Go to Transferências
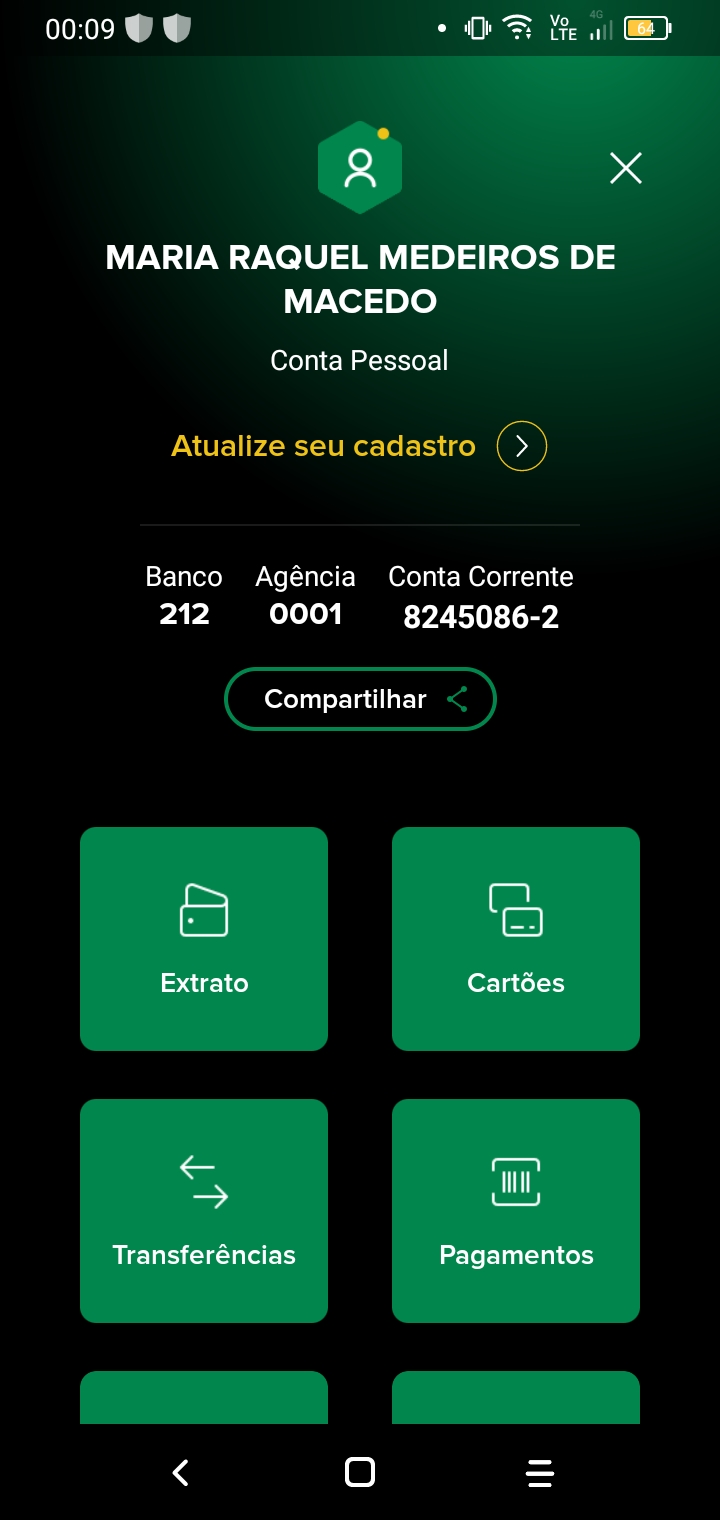This screenshot has height=1520, width=720. coord(204,1210)
